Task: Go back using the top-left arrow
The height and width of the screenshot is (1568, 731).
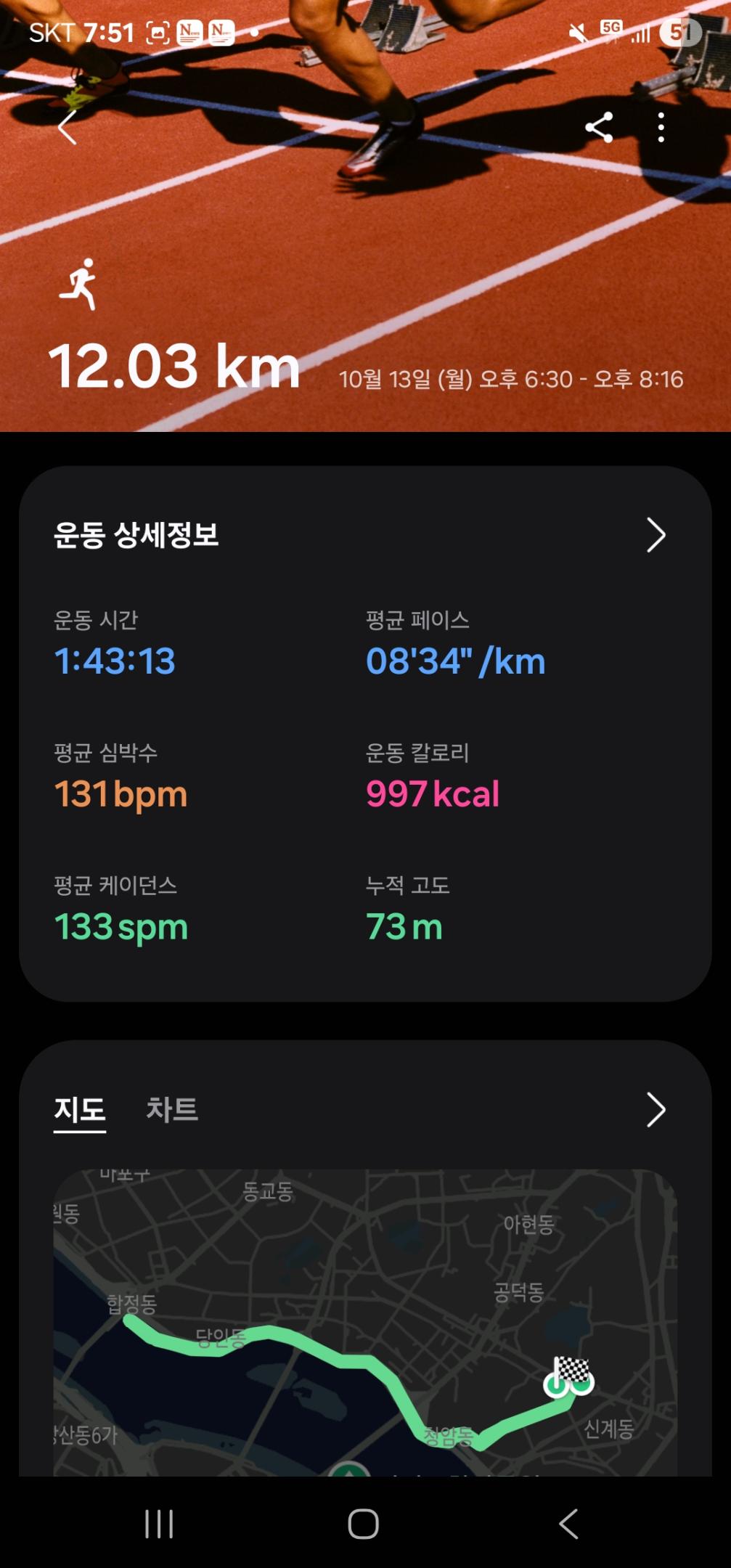Action: (67, 129)
